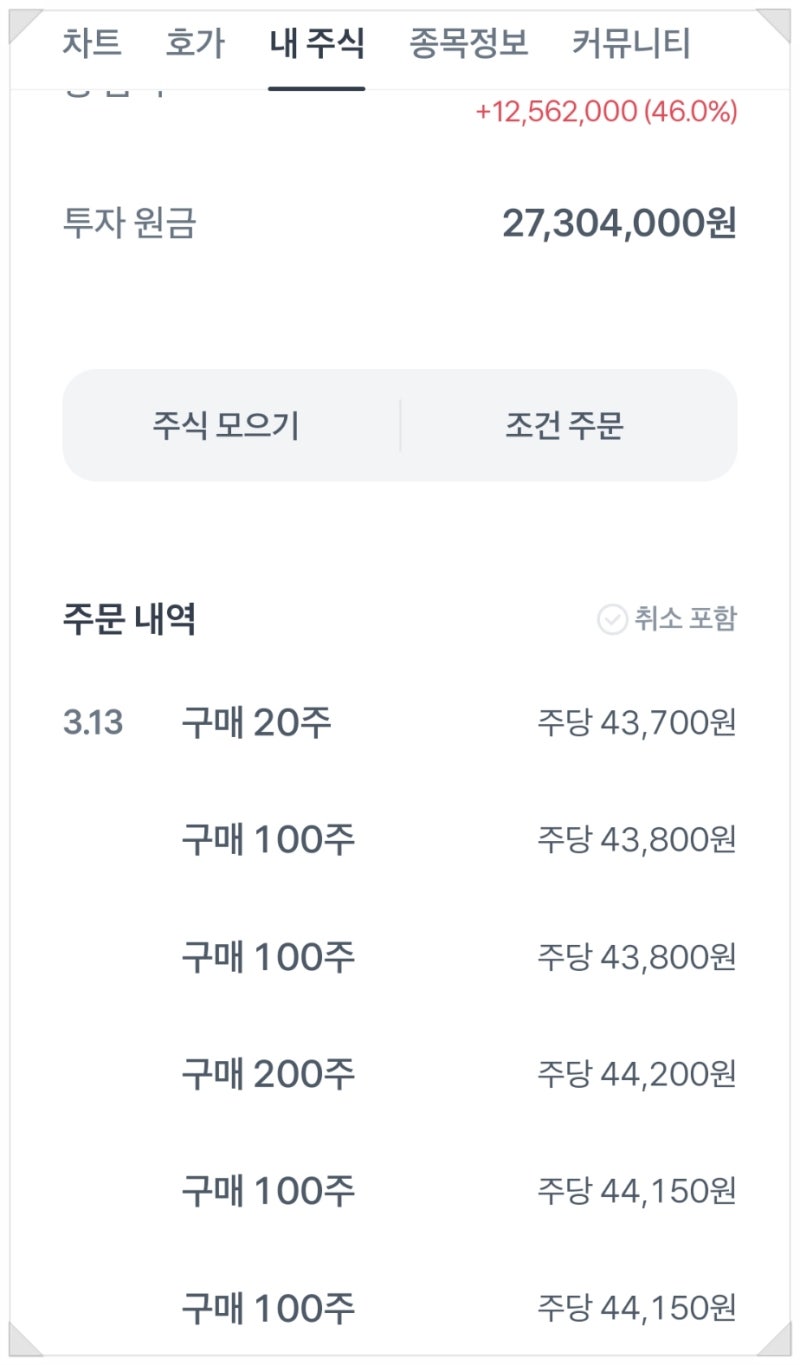Open 조건 주문 settings
This screenshot has width=800, height=1365.
tap(565, 425)
